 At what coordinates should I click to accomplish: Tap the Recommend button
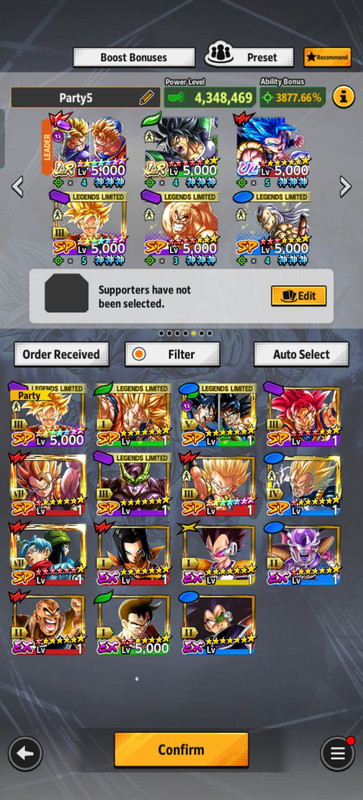tap(327, 57)
